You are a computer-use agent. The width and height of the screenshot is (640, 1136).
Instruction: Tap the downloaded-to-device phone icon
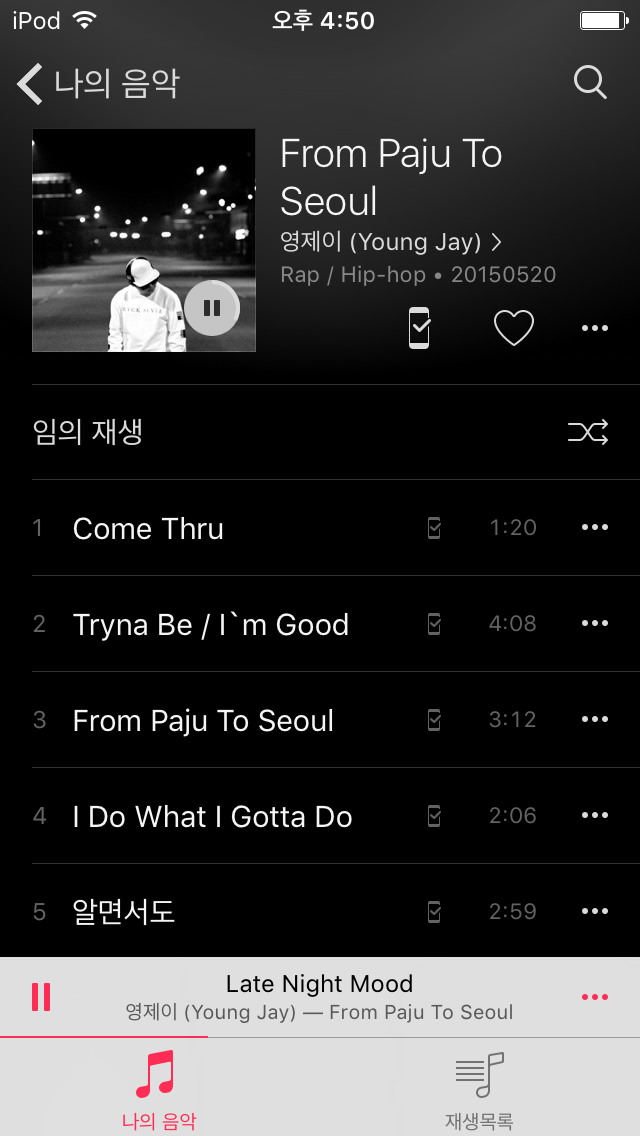pyautogui.click(x=420, y=328)
